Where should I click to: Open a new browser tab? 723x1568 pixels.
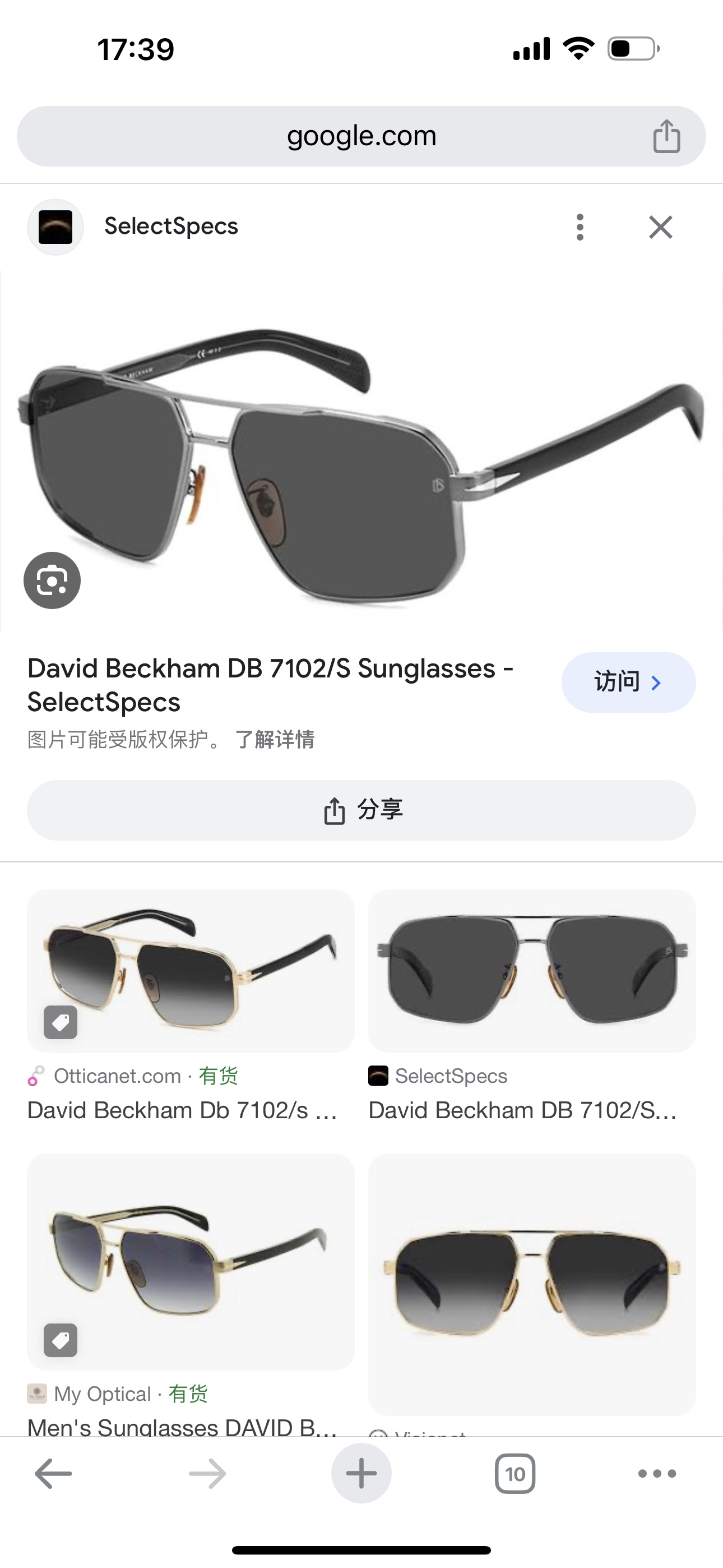361,1474
